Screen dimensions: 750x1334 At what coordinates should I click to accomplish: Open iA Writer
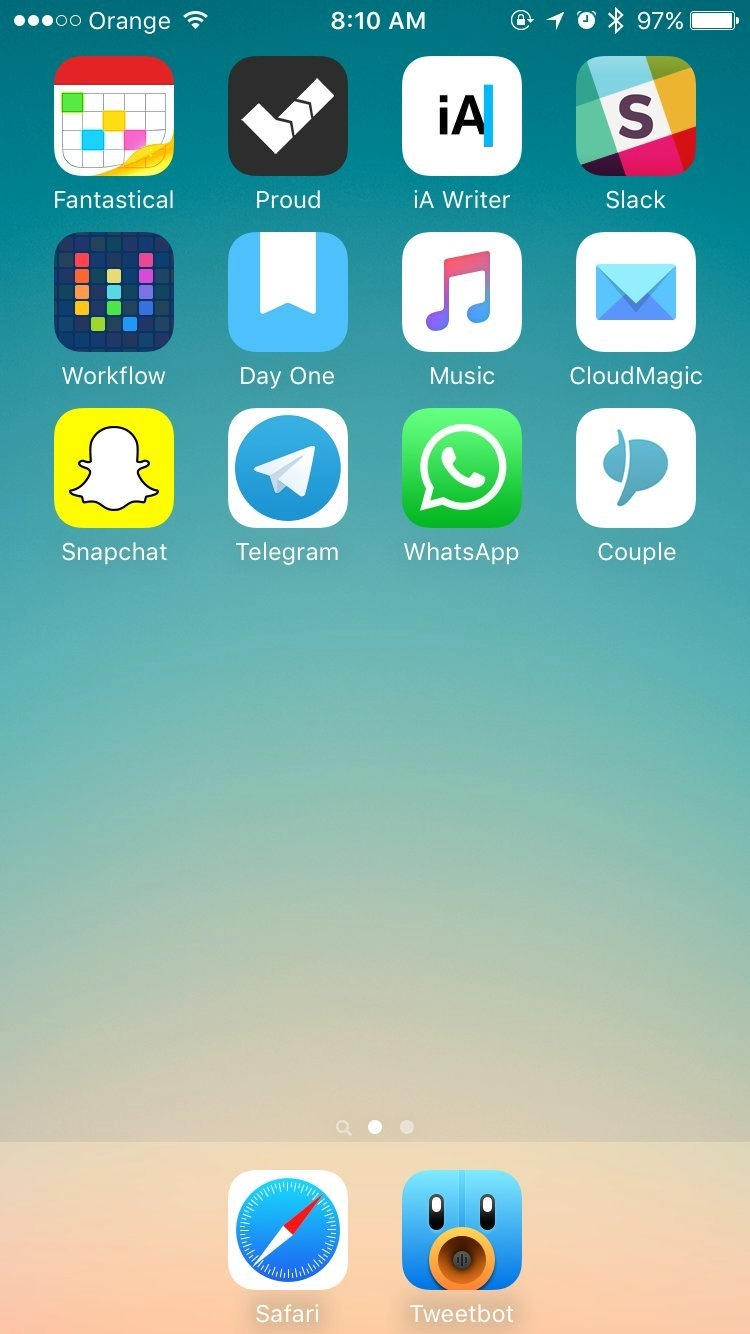462,116
